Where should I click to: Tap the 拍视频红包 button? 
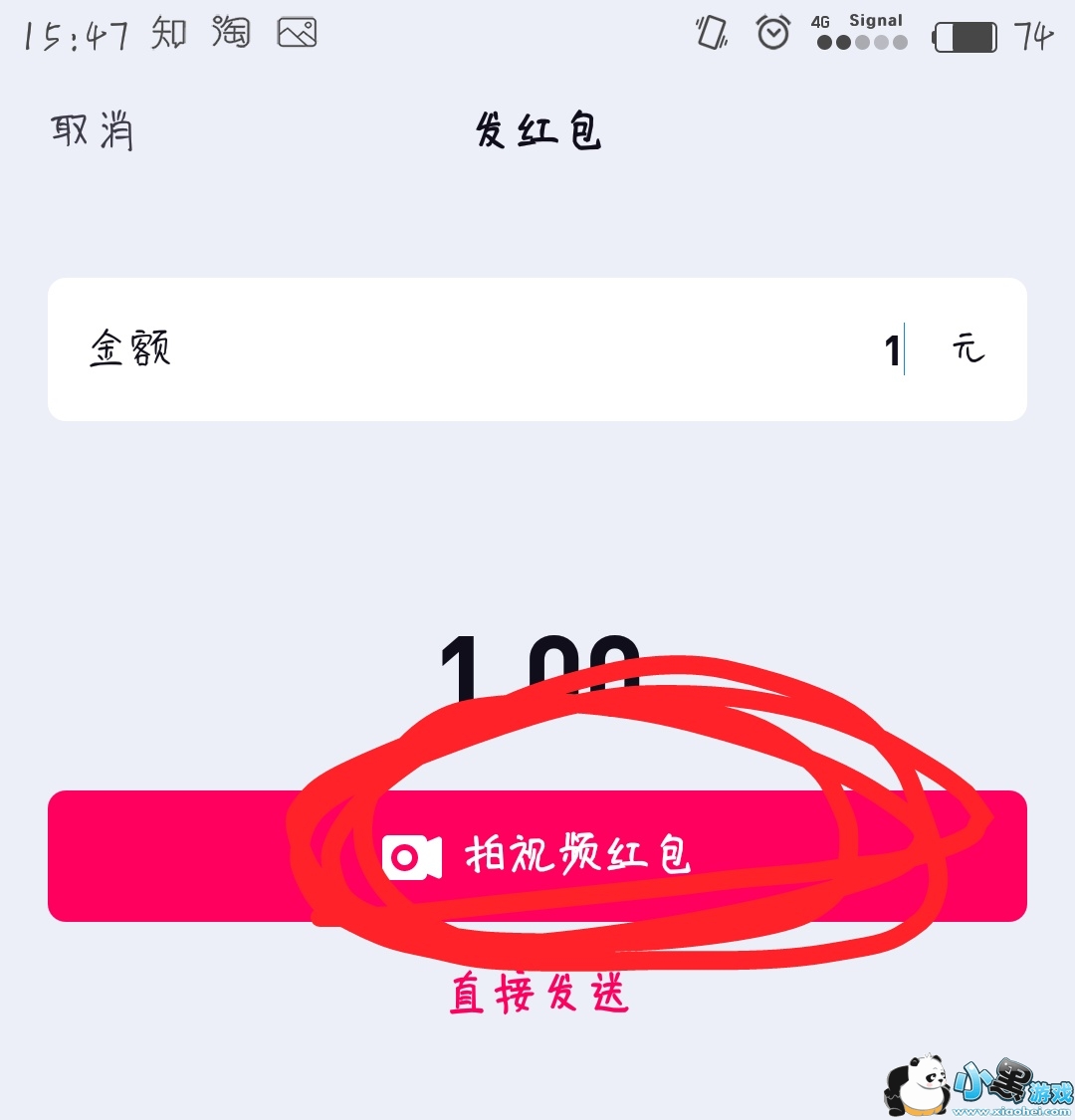pos(537,856)
